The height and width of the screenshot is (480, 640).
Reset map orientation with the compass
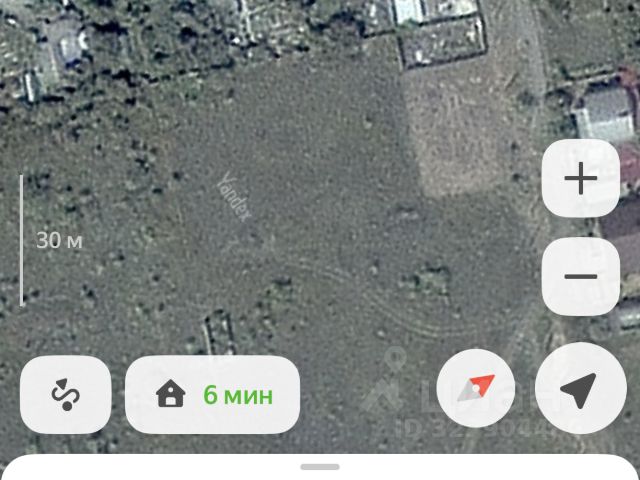point(476,390)
